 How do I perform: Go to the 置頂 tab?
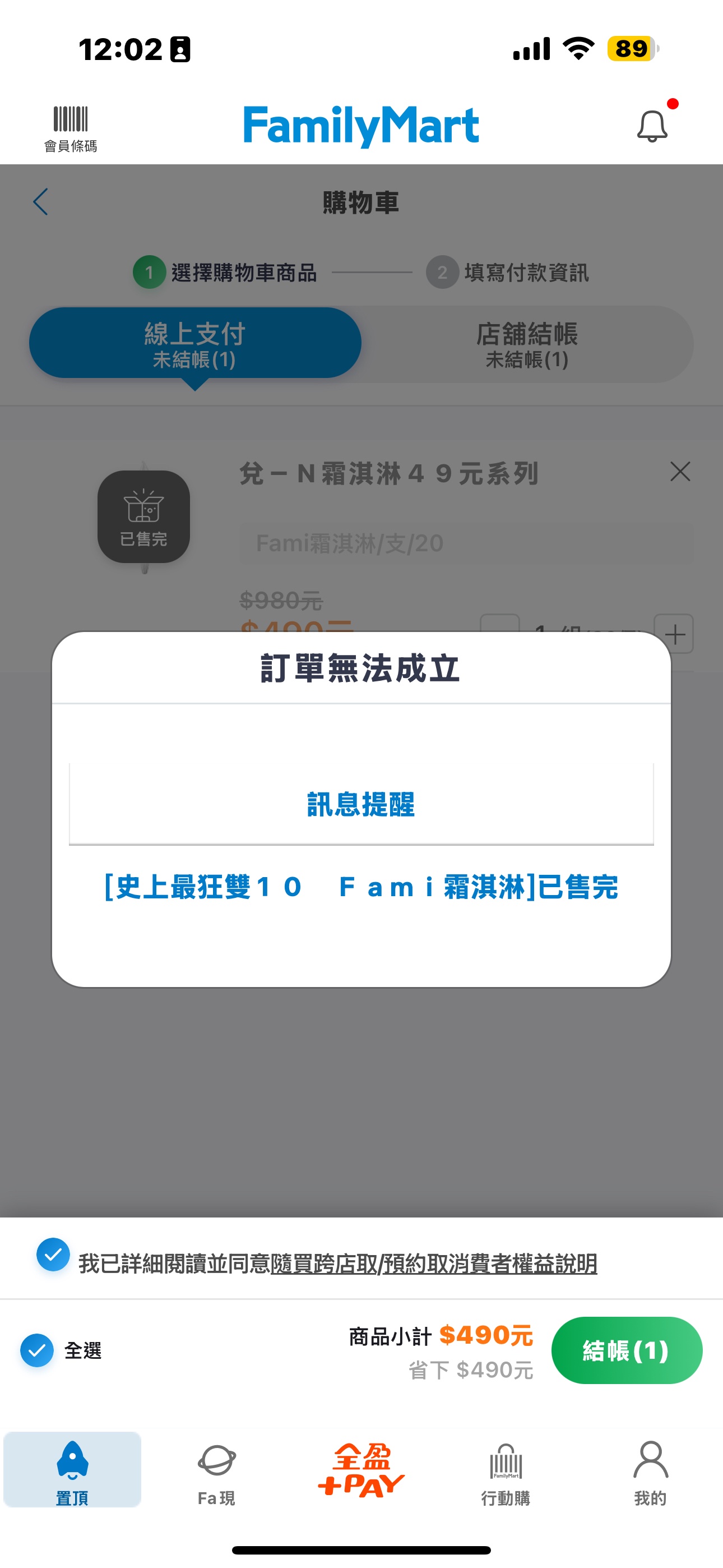pyautogui.click(x=72, y=1469)
